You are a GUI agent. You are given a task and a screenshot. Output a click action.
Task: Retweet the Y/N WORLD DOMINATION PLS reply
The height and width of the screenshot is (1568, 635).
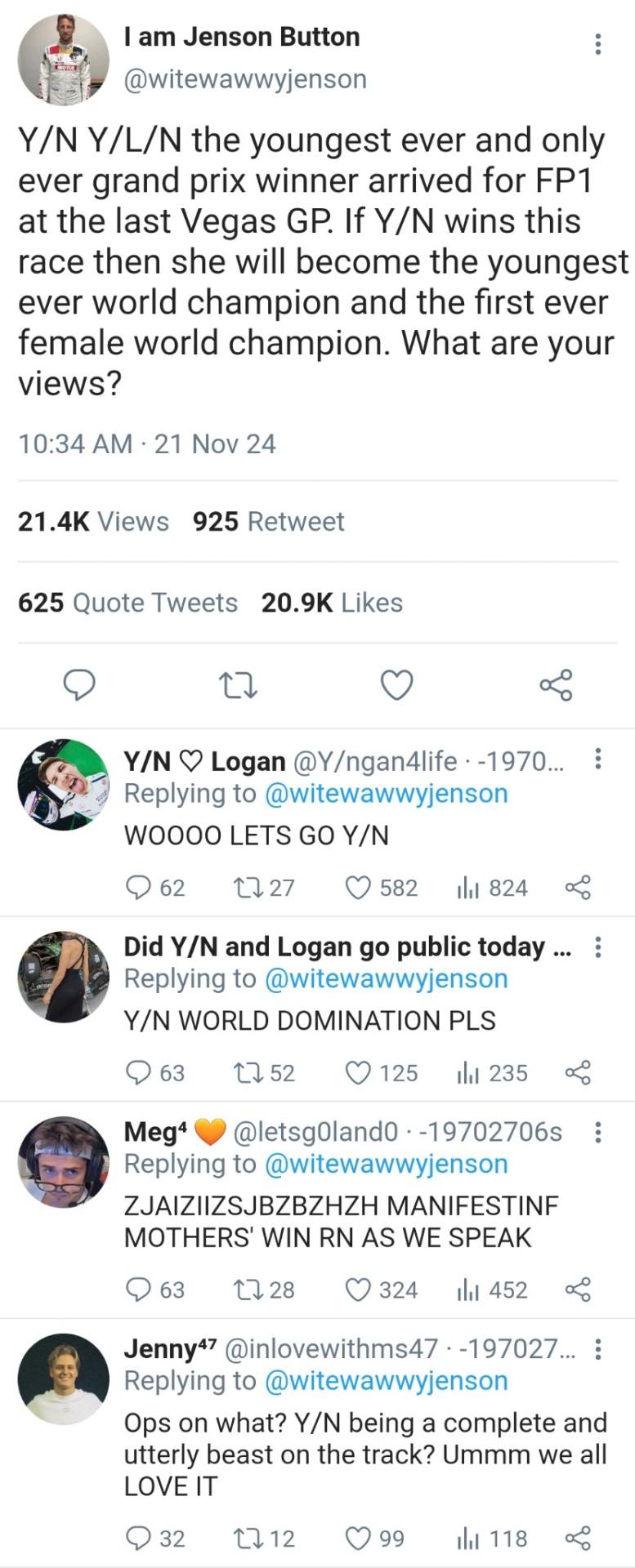[245, 1072]
